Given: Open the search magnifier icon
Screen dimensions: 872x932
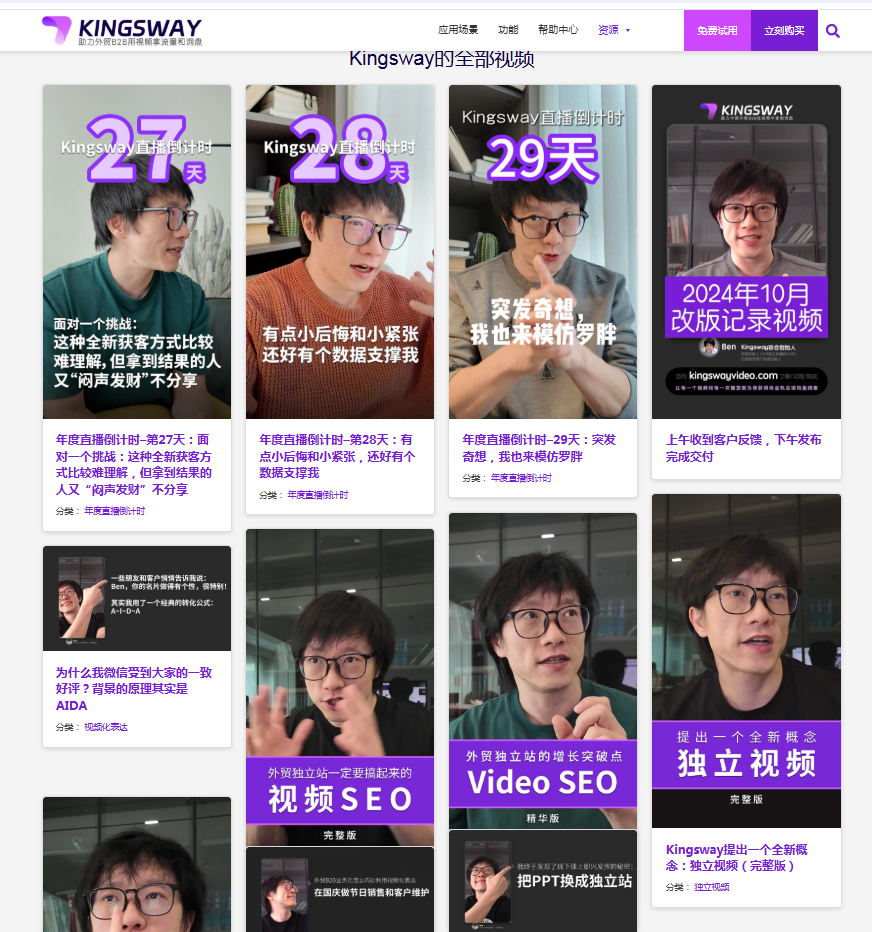Looking at the screenshot, I should point(833,31).
